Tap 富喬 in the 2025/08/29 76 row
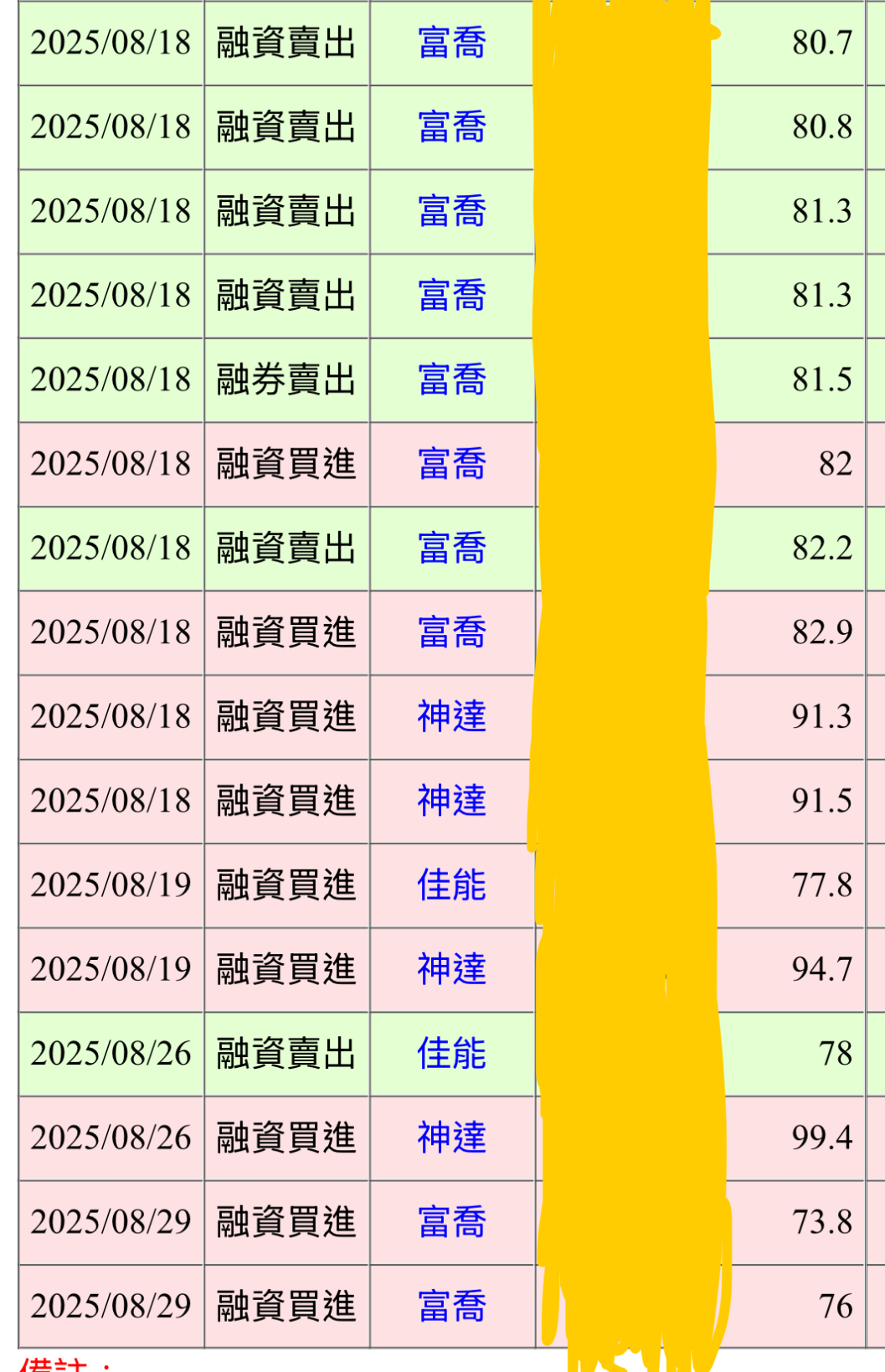This screenshot has width=885, height=1372. coord(452,1306)
